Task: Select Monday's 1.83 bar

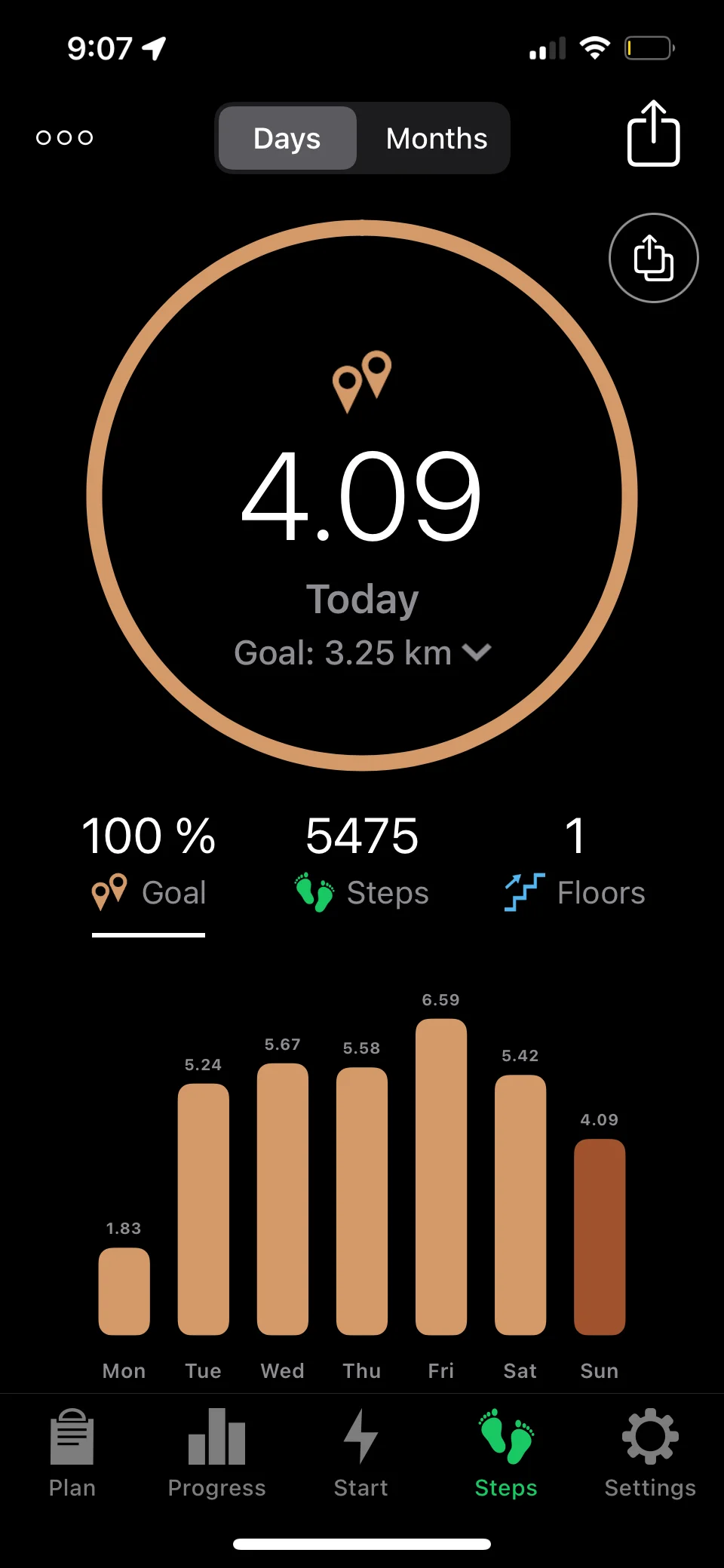Action: (x=124, y=1291)
